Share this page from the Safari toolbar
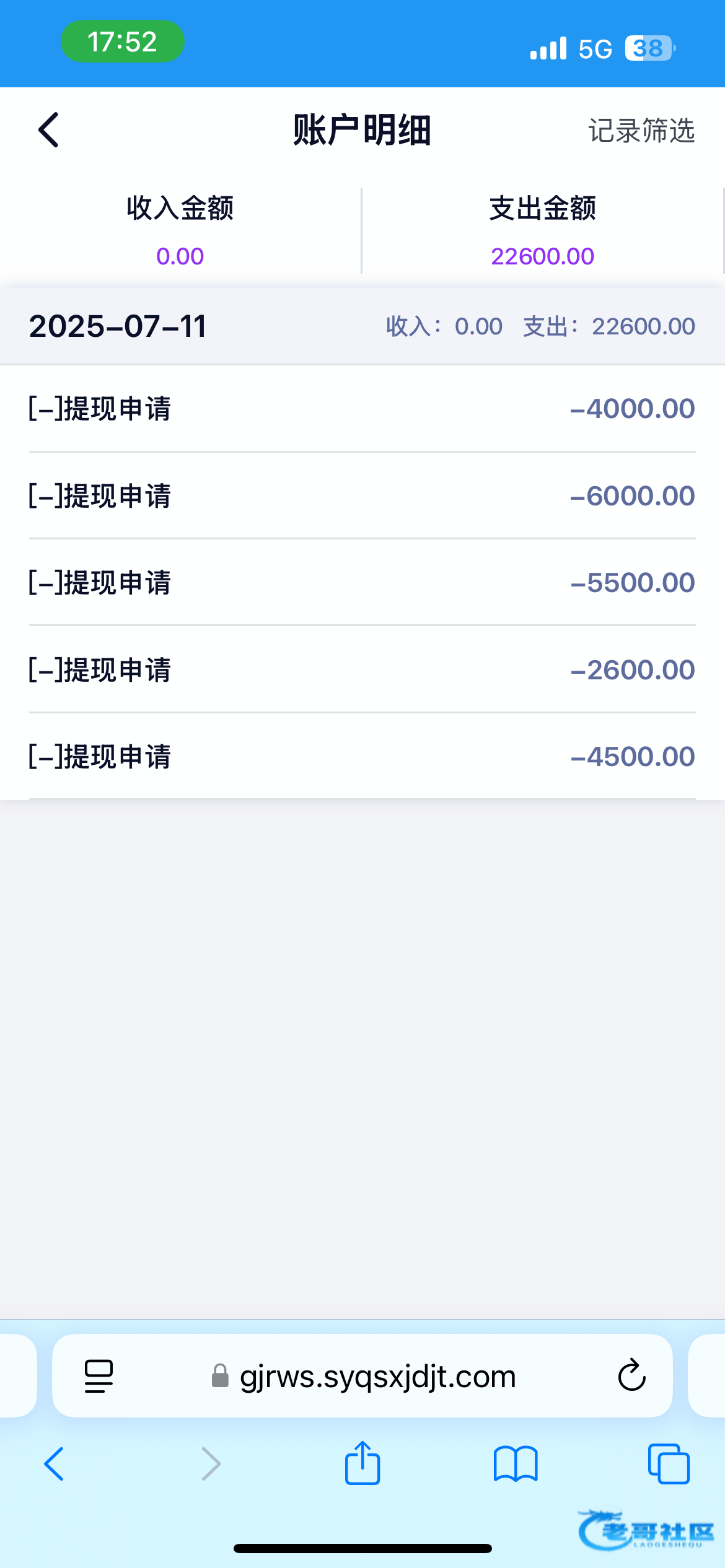 (362, 1463)
